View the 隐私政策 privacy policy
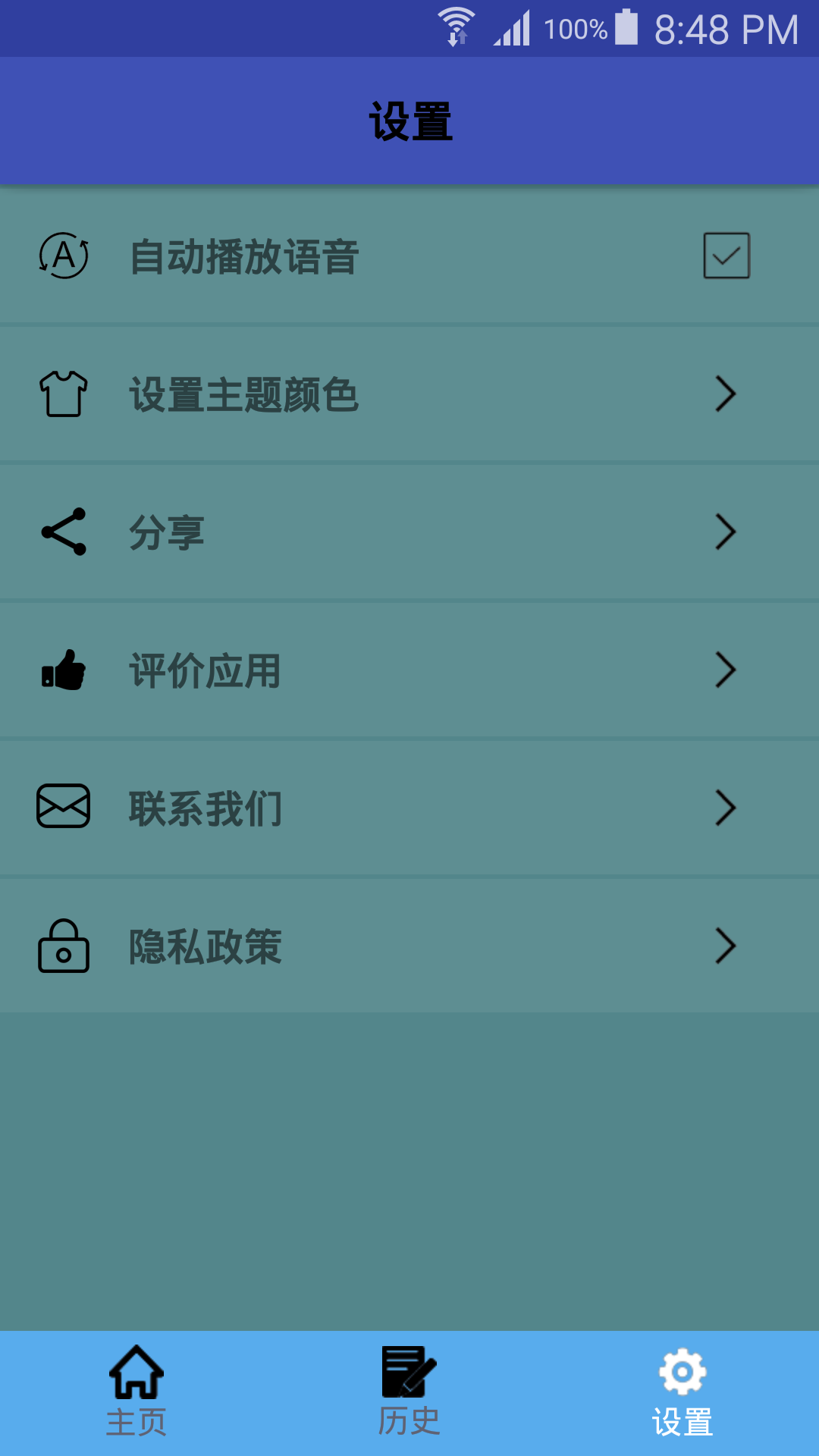This screenshot has width=819, height=1456. [409, 946]
